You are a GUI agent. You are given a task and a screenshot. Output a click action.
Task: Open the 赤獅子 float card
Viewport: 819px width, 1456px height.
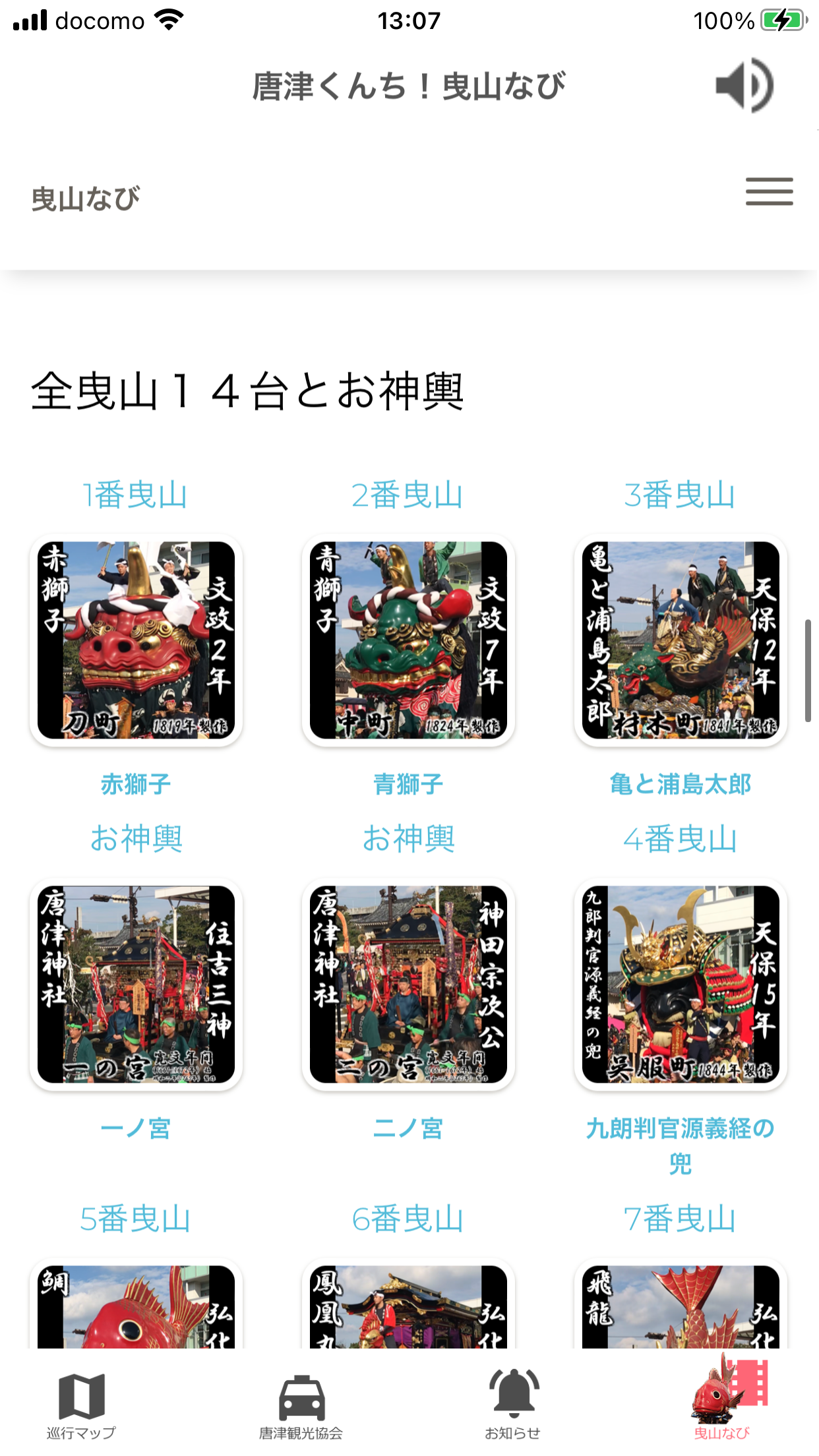(x=136, y=640)
